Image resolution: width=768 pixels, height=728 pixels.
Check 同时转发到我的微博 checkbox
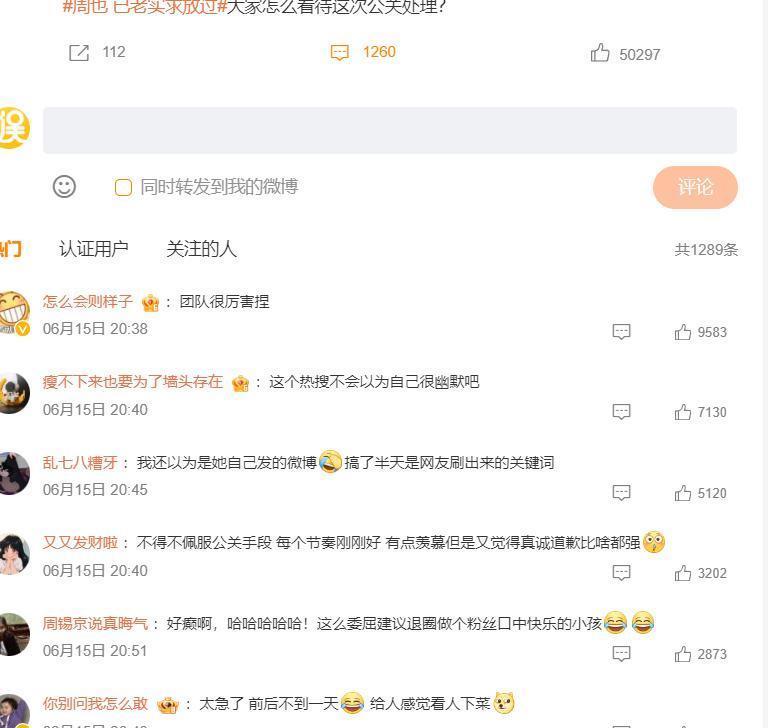pos(123,187)
